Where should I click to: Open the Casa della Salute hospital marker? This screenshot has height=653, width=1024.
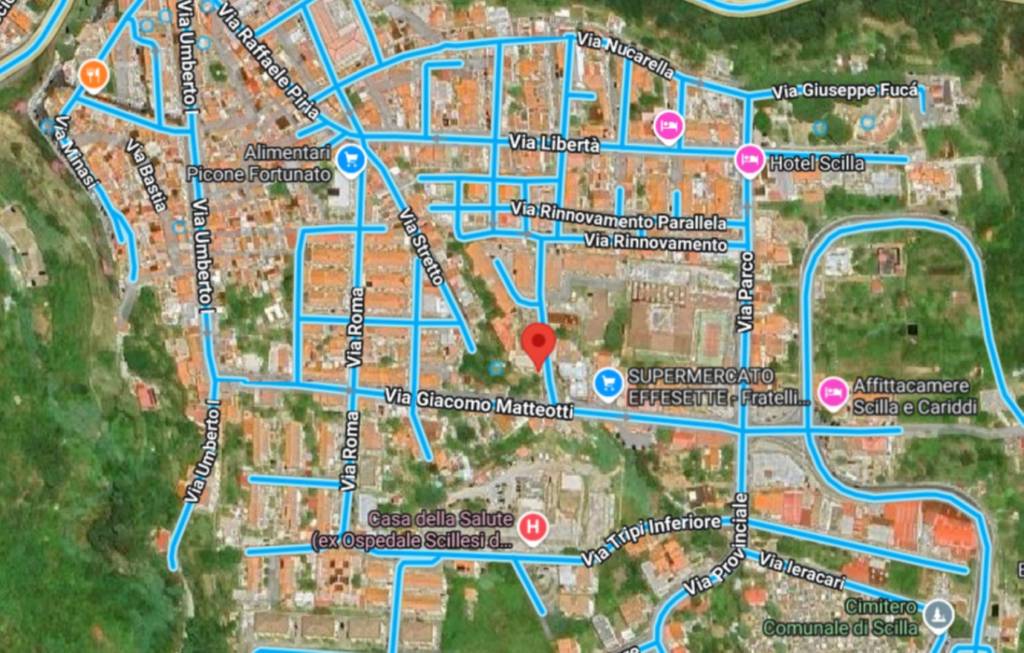tap(535, 525)
